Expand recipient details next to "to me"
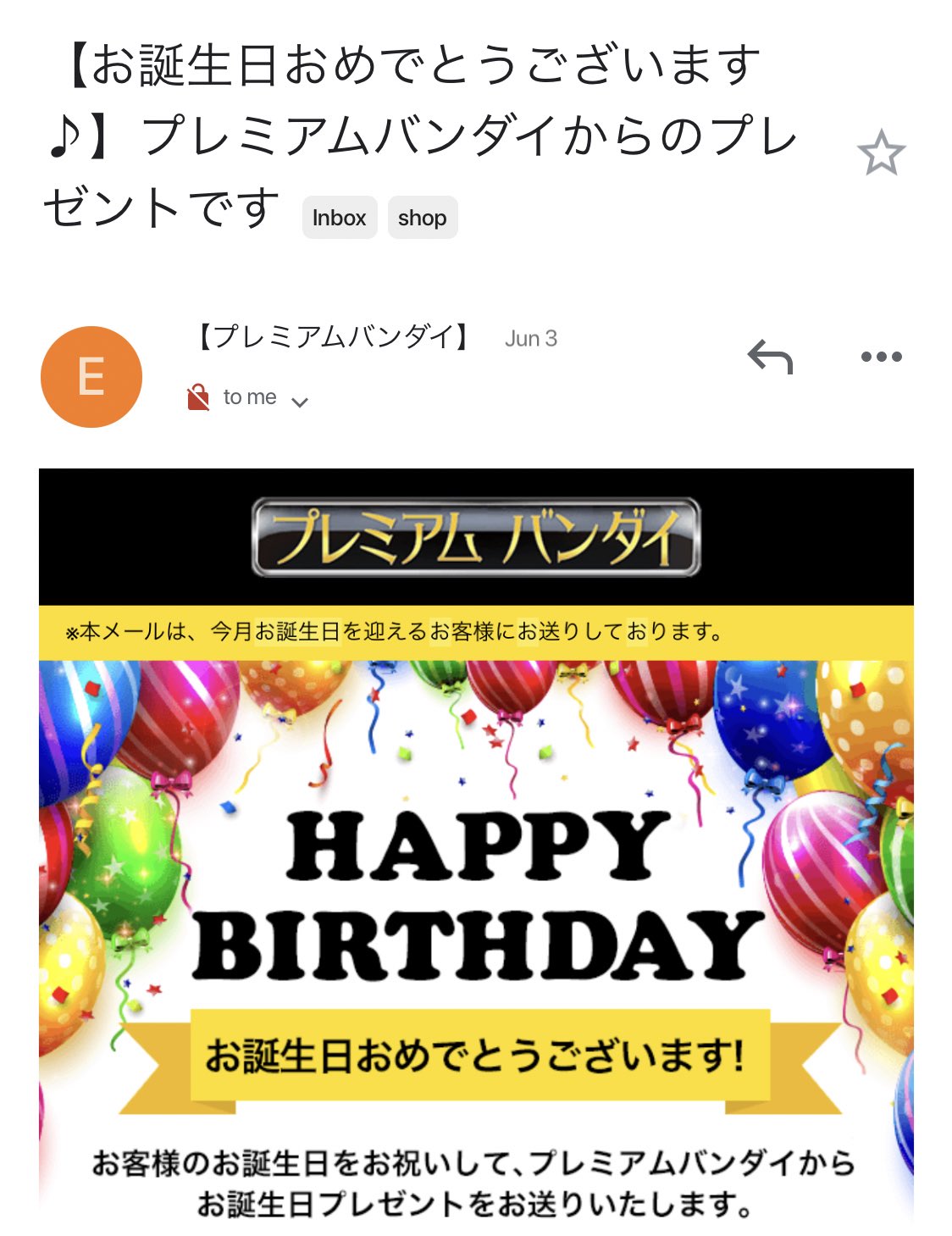952x1236 pixels. tap(300, 401)
